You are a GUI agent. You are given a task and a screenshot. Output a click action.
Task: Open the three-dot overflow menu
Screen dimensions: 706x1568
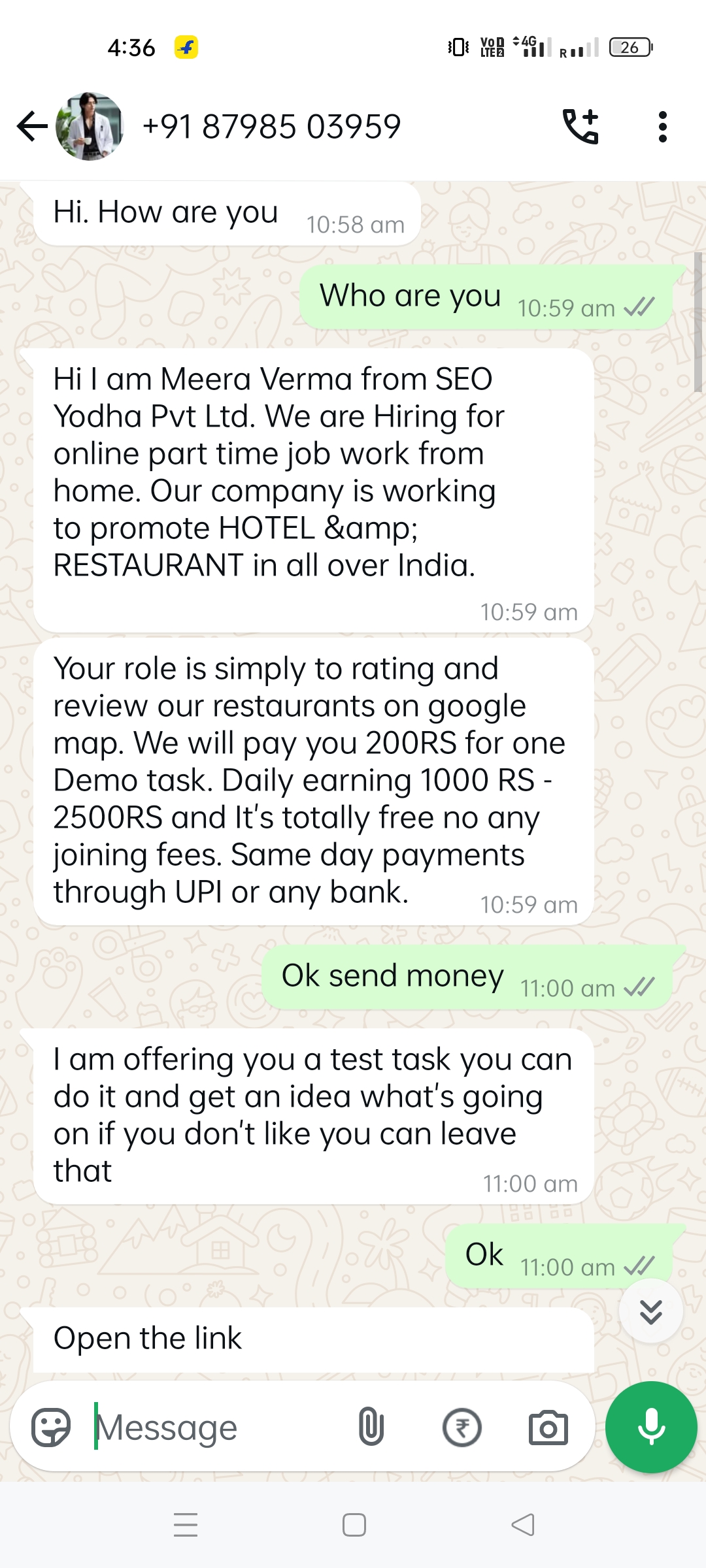pyautogui.click(x=662, y=126)
